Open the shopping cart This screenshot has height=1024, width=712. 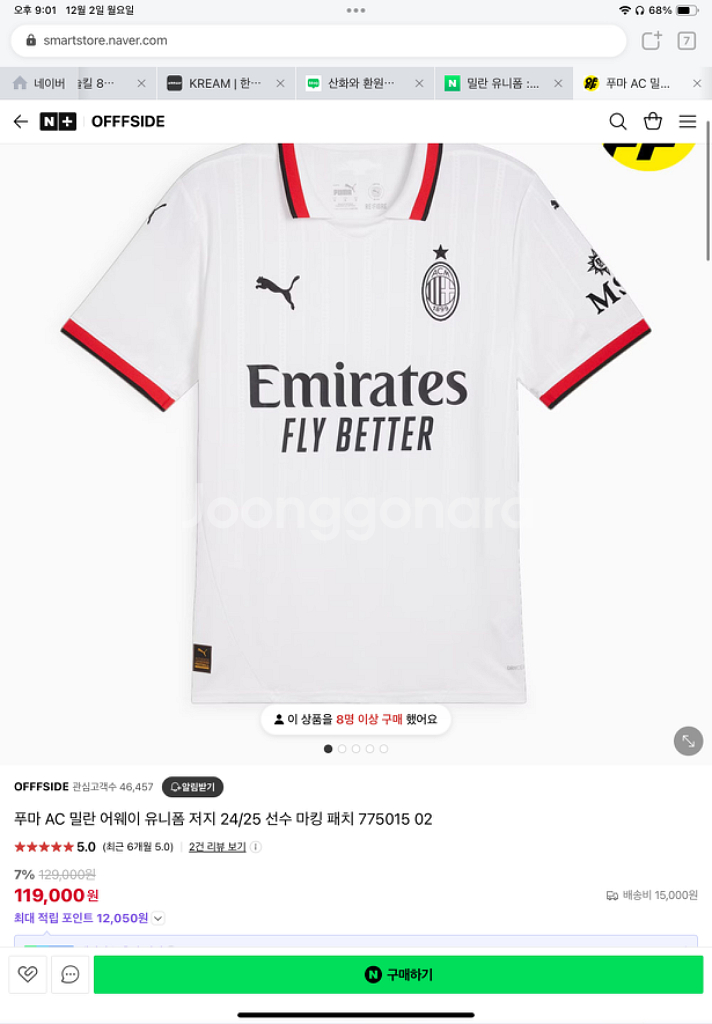point(653,122)
